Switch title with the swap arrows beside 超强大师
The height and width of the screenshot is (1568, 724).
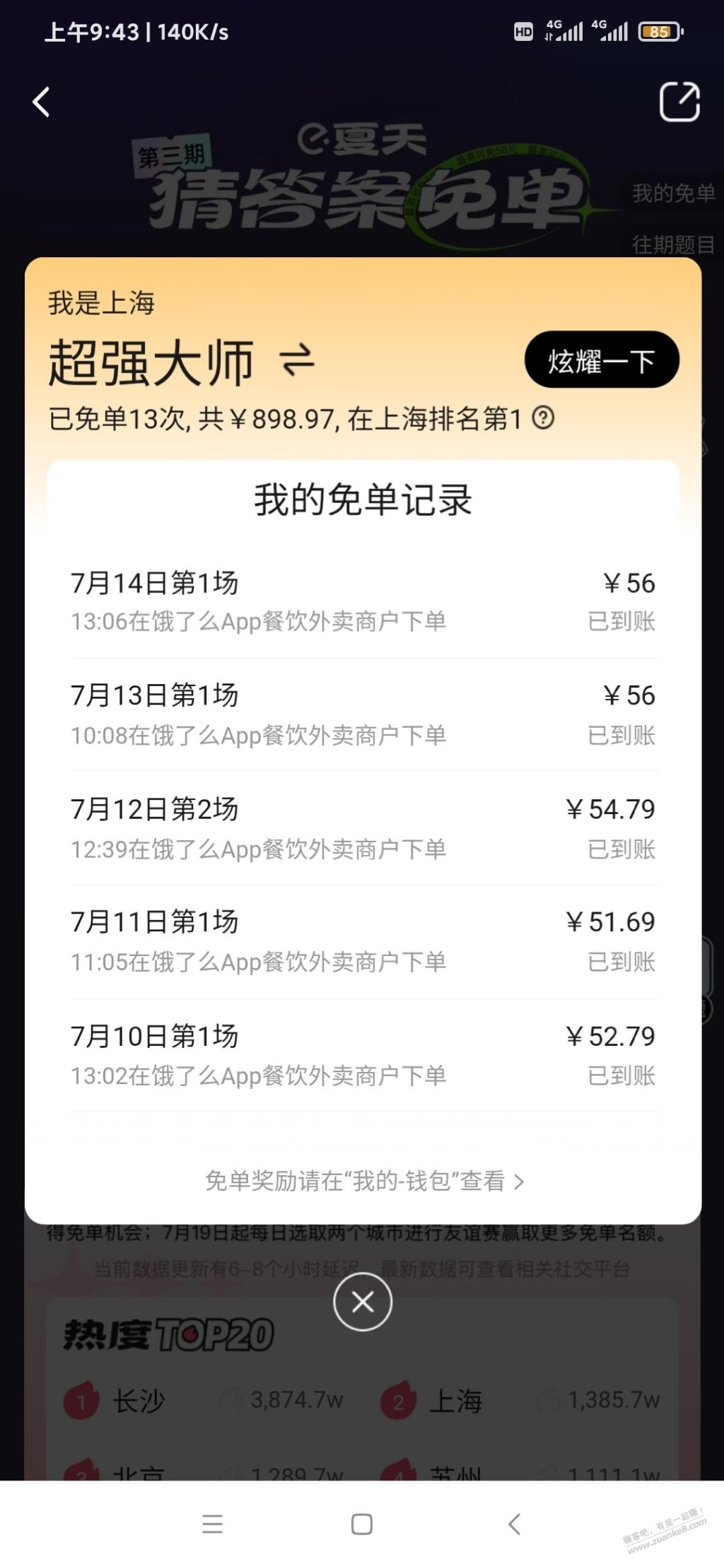[298, 360]
